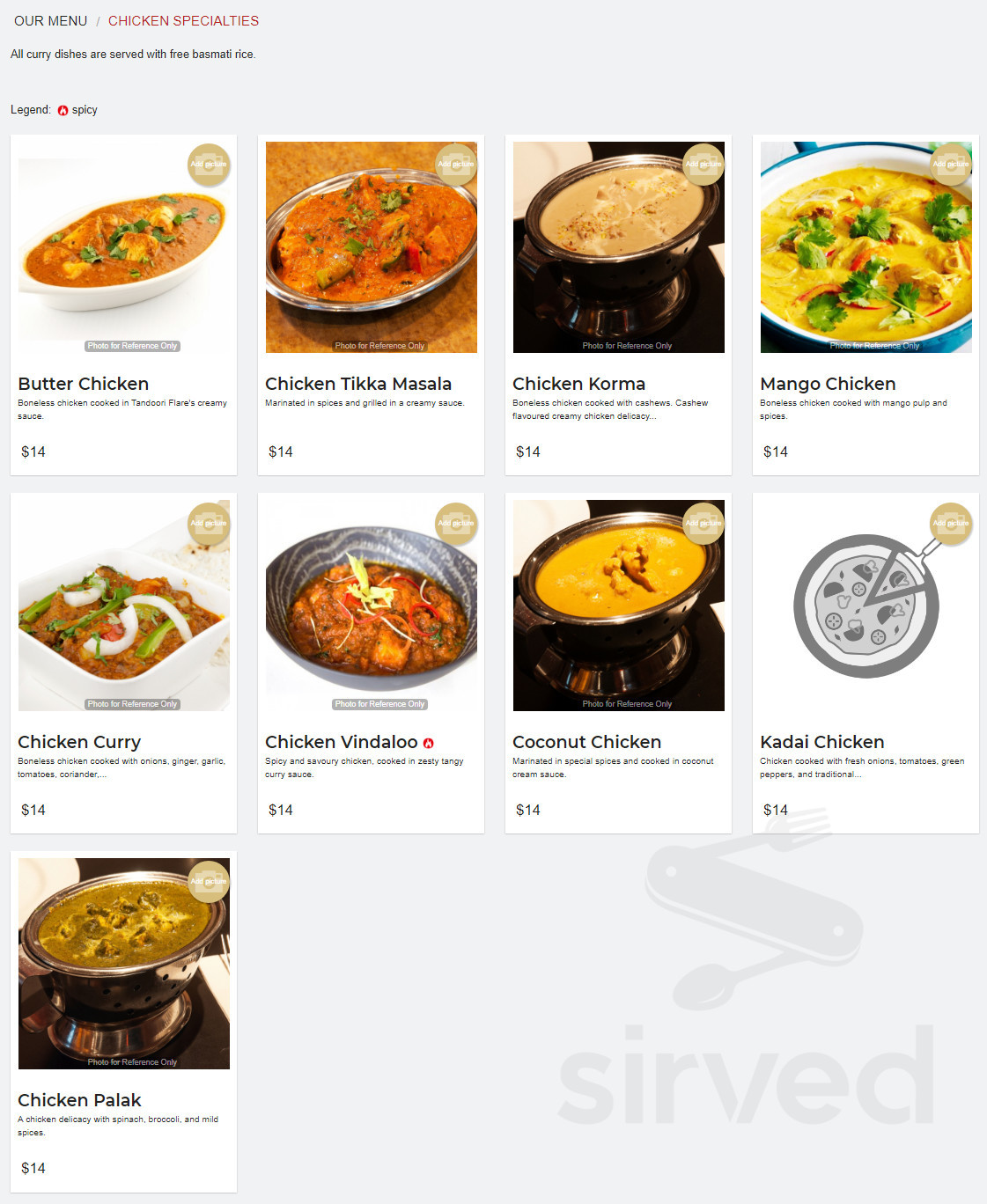Click Add picture on Chicken Curry card

[209, 524]
